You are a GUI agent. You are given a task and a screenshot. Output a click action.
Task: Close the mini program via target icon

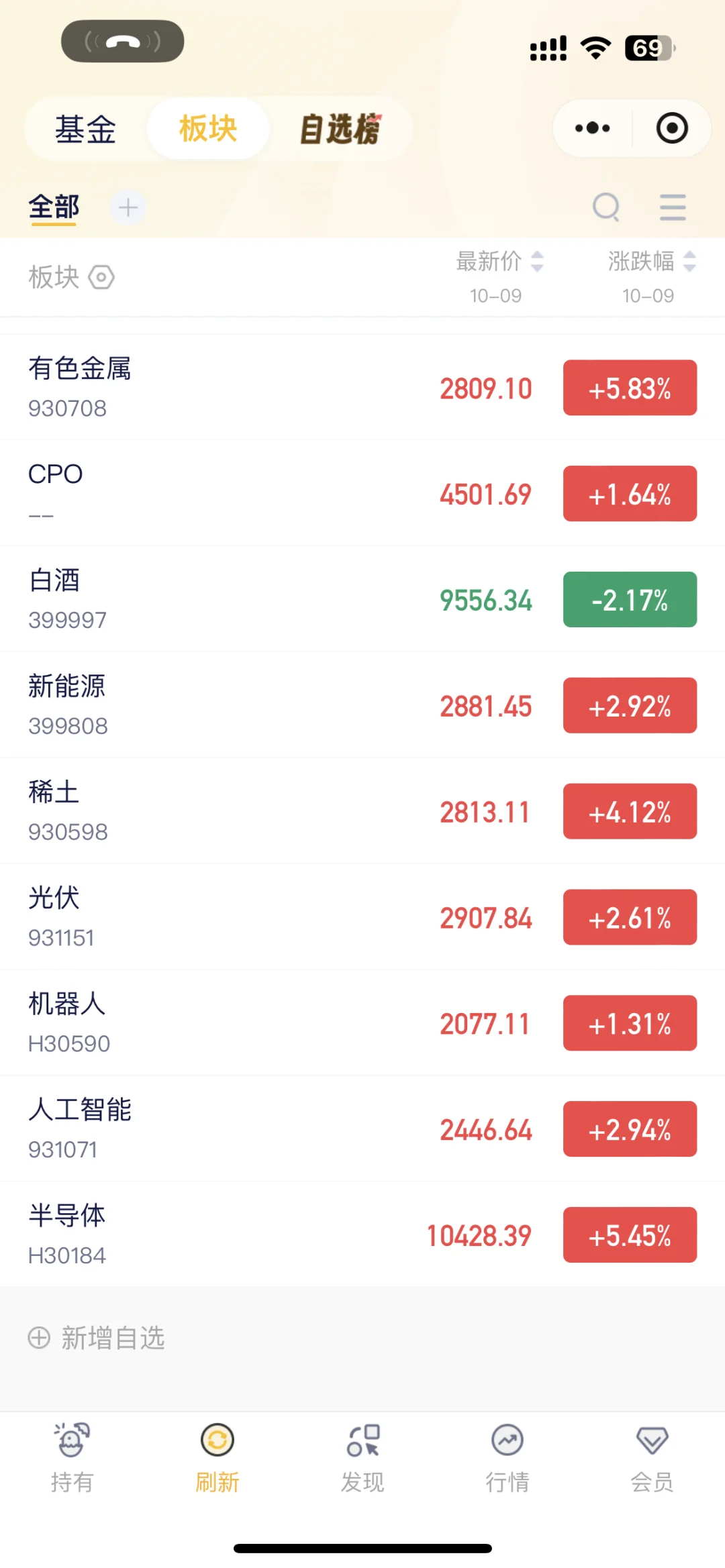click(672, 128)
